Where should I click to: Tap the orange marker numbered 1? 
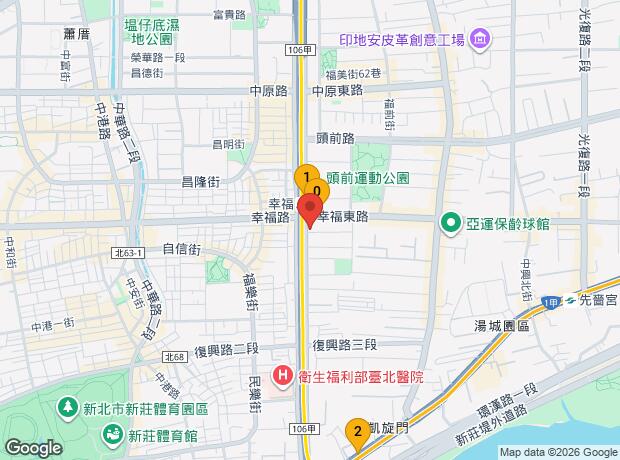pos(306,177)
